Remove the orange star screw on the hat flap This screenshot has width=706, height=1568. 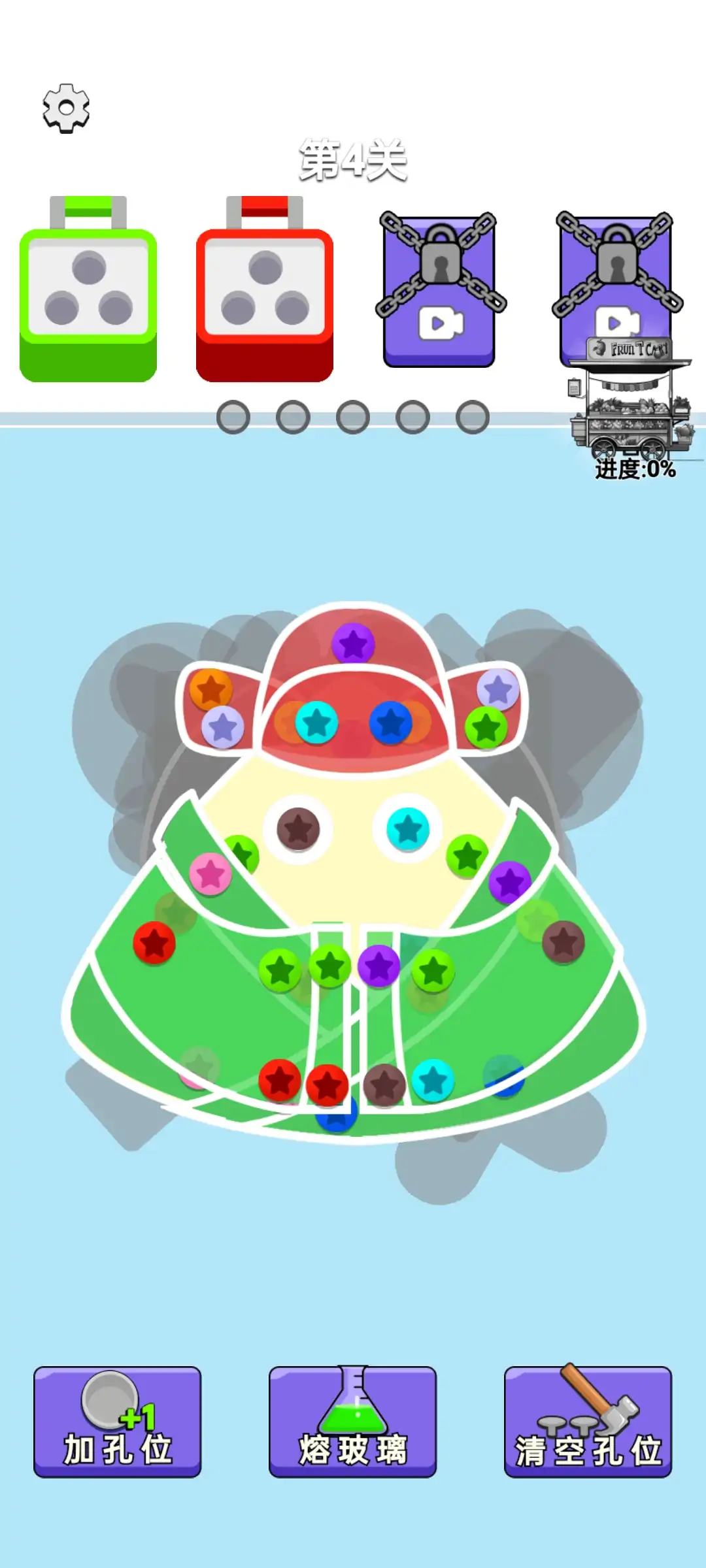click(210, 689)
